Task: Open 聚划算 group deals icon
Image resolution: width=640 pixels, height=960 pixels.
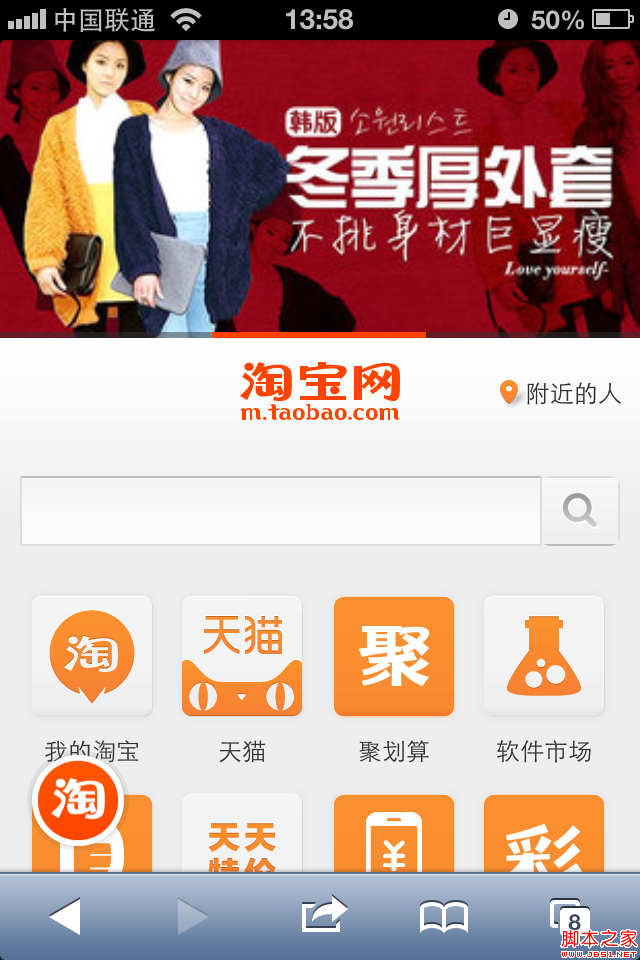Action: tap(393, 656)
